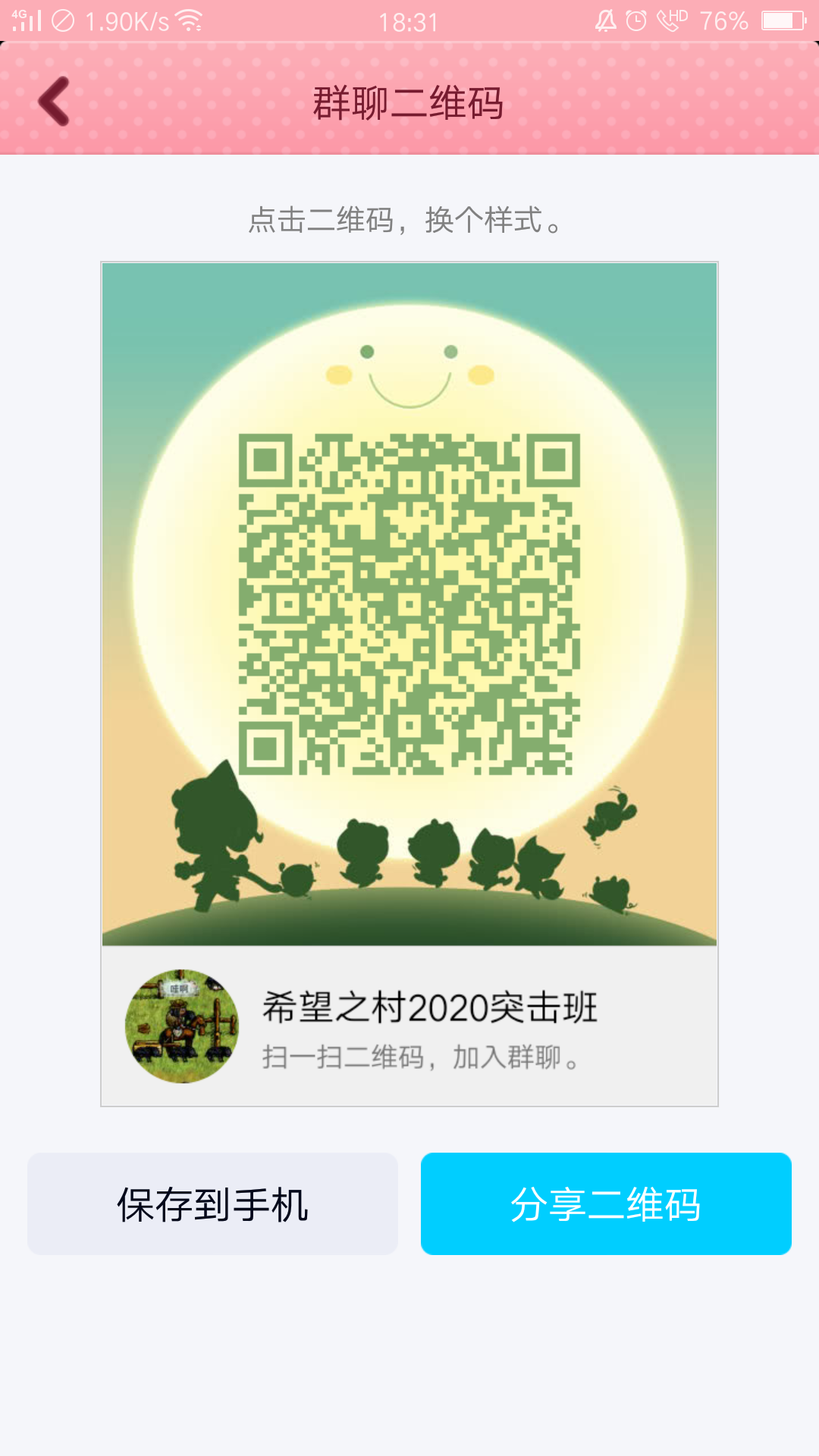Tap 保存到手机 to save the QR code
Image resolution: width=819 pixels, height=1456 pixels.
coord(212,1204)
